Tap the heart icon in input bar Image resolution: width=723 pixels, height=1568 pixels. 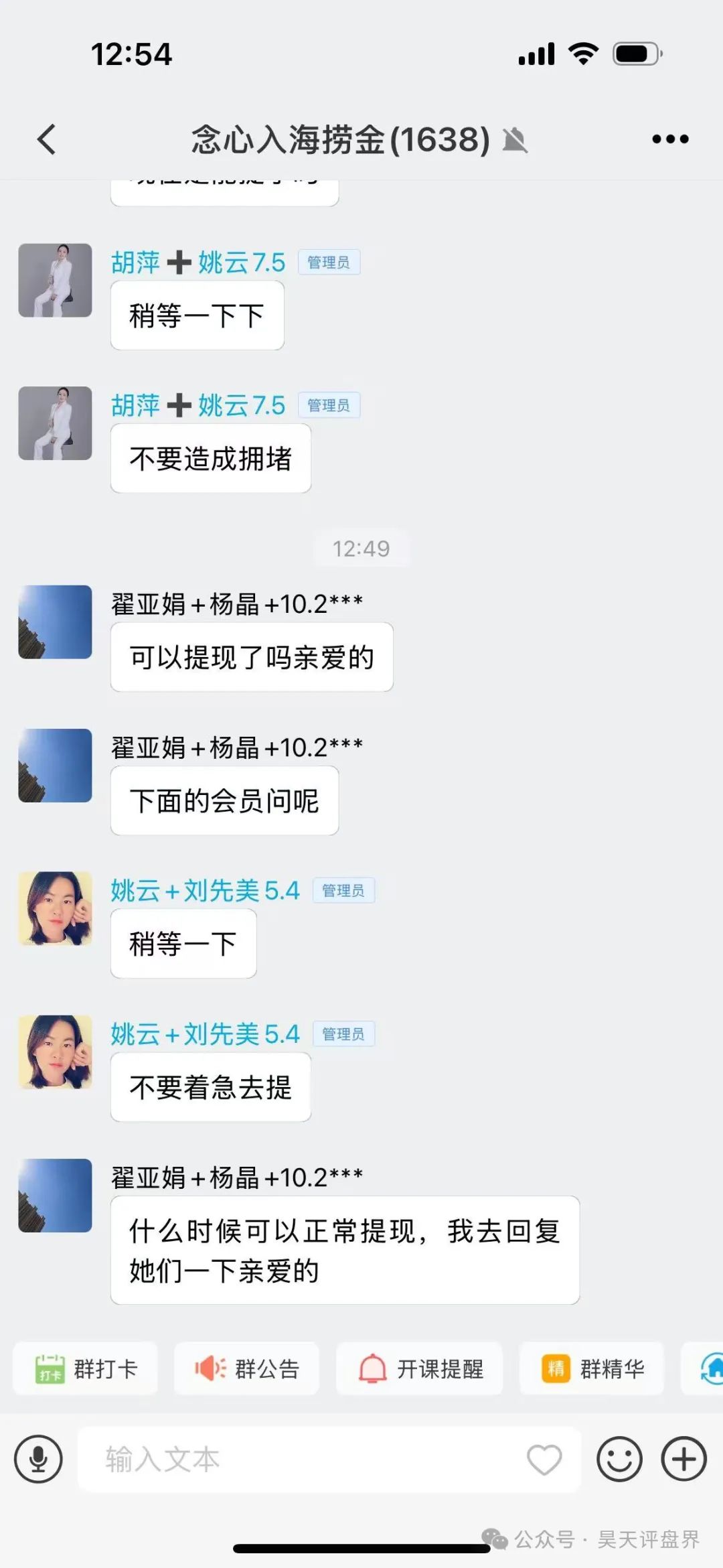tap(544, 1459)
